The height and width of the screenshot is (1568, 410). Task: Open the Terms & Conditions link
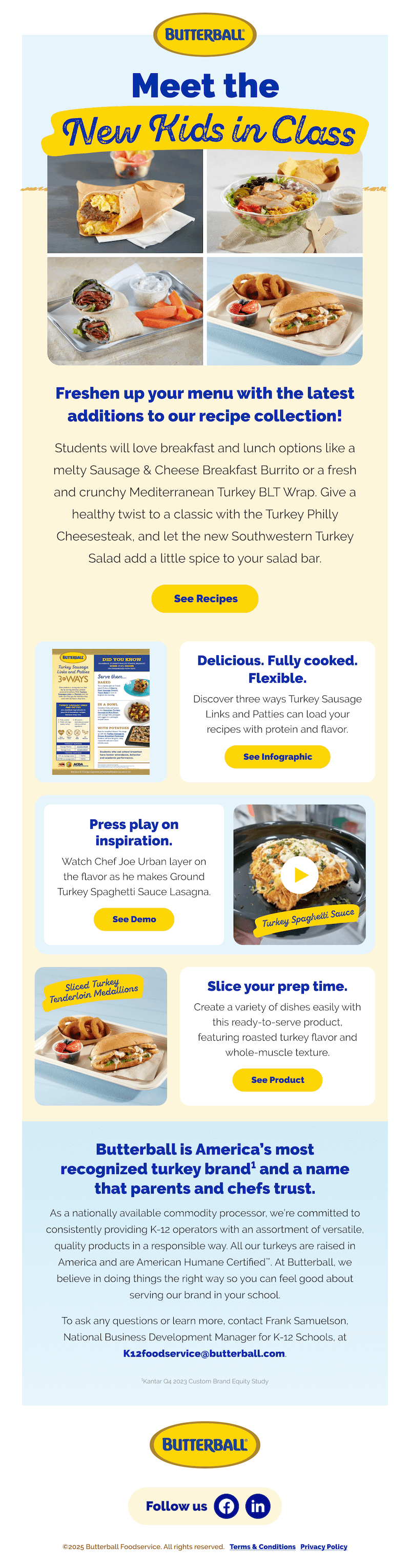[262, 1546]
